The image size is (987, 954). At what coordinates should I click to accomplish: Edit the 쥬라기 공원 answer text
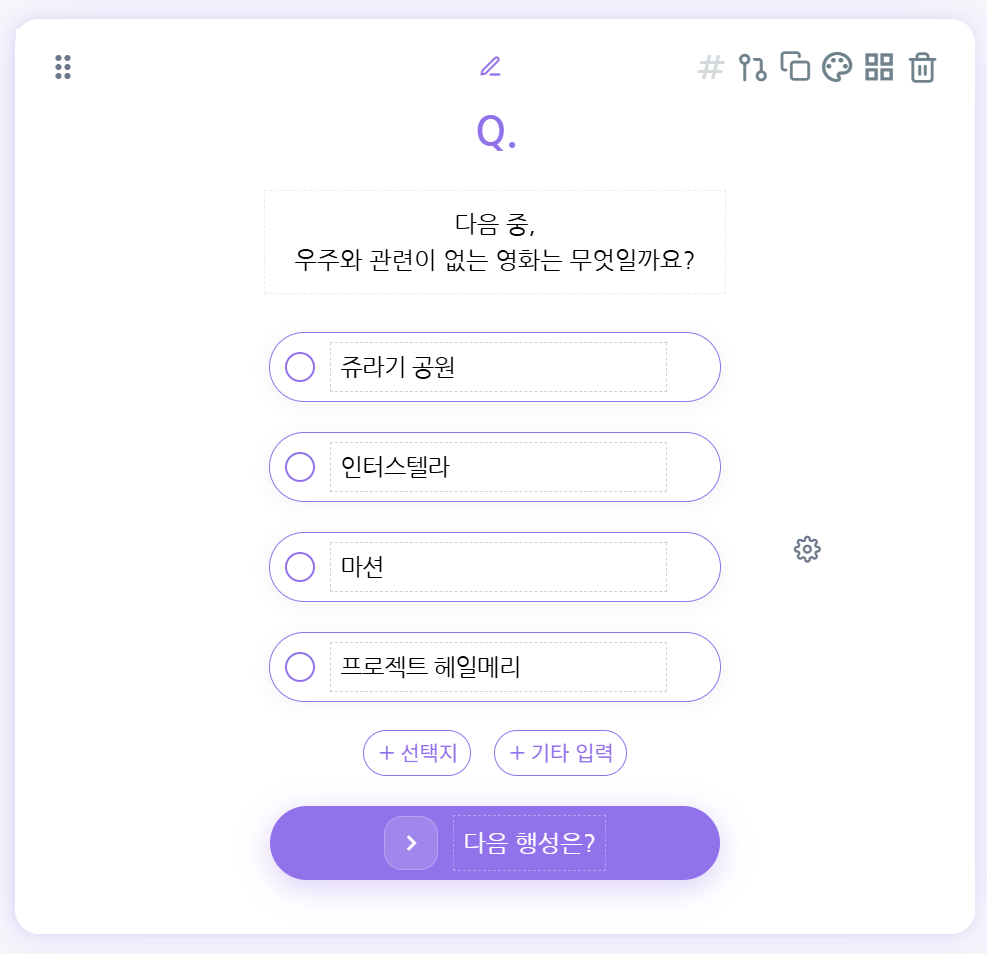click(x=498, y=367)
